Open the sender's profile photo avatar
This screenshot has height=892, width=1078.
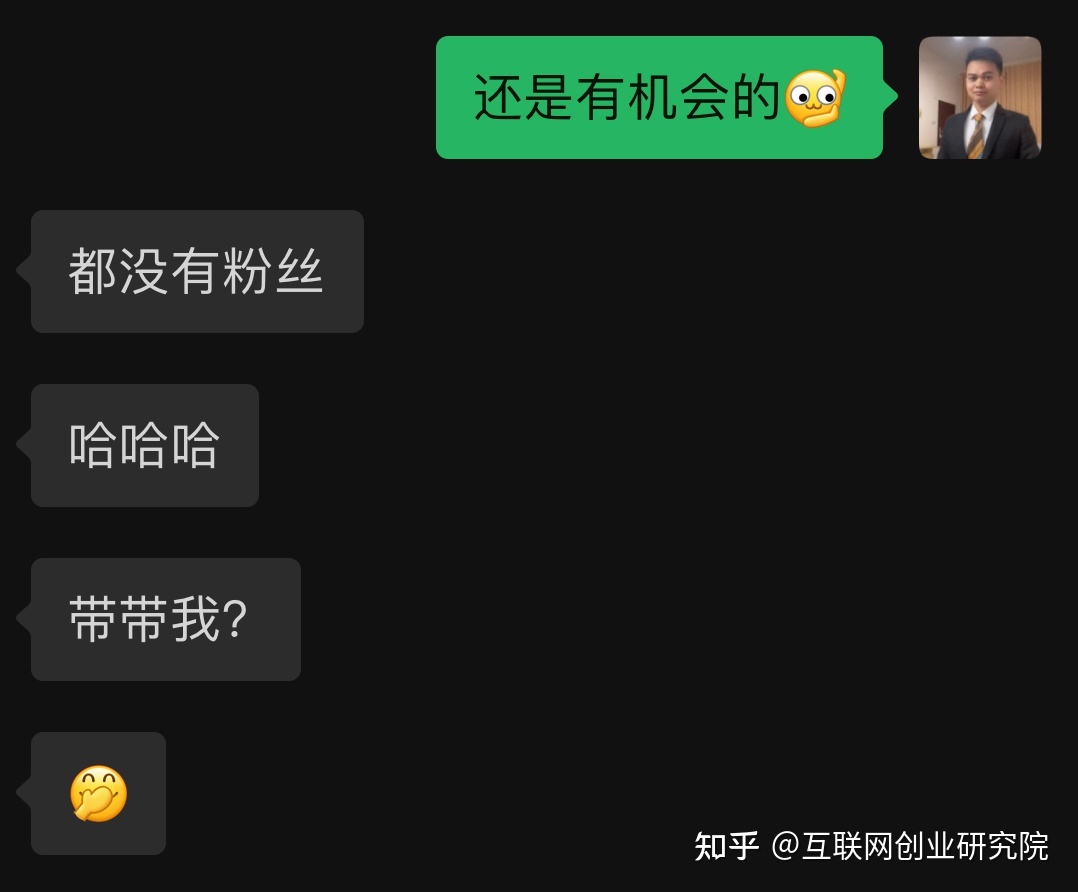979,98
